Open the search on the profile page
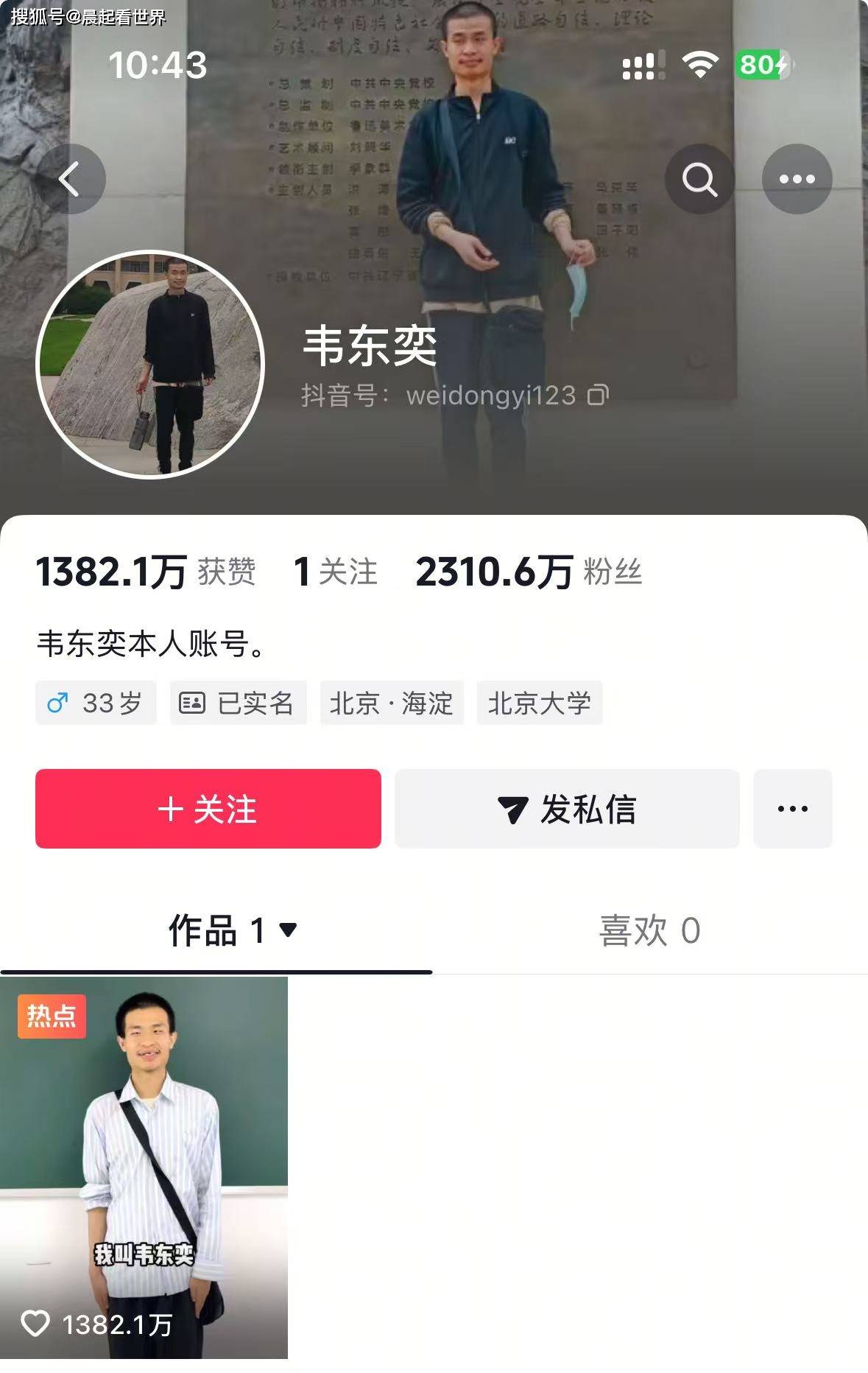Viewport: 868px width, 1373px height. click(x=699, y=179)
